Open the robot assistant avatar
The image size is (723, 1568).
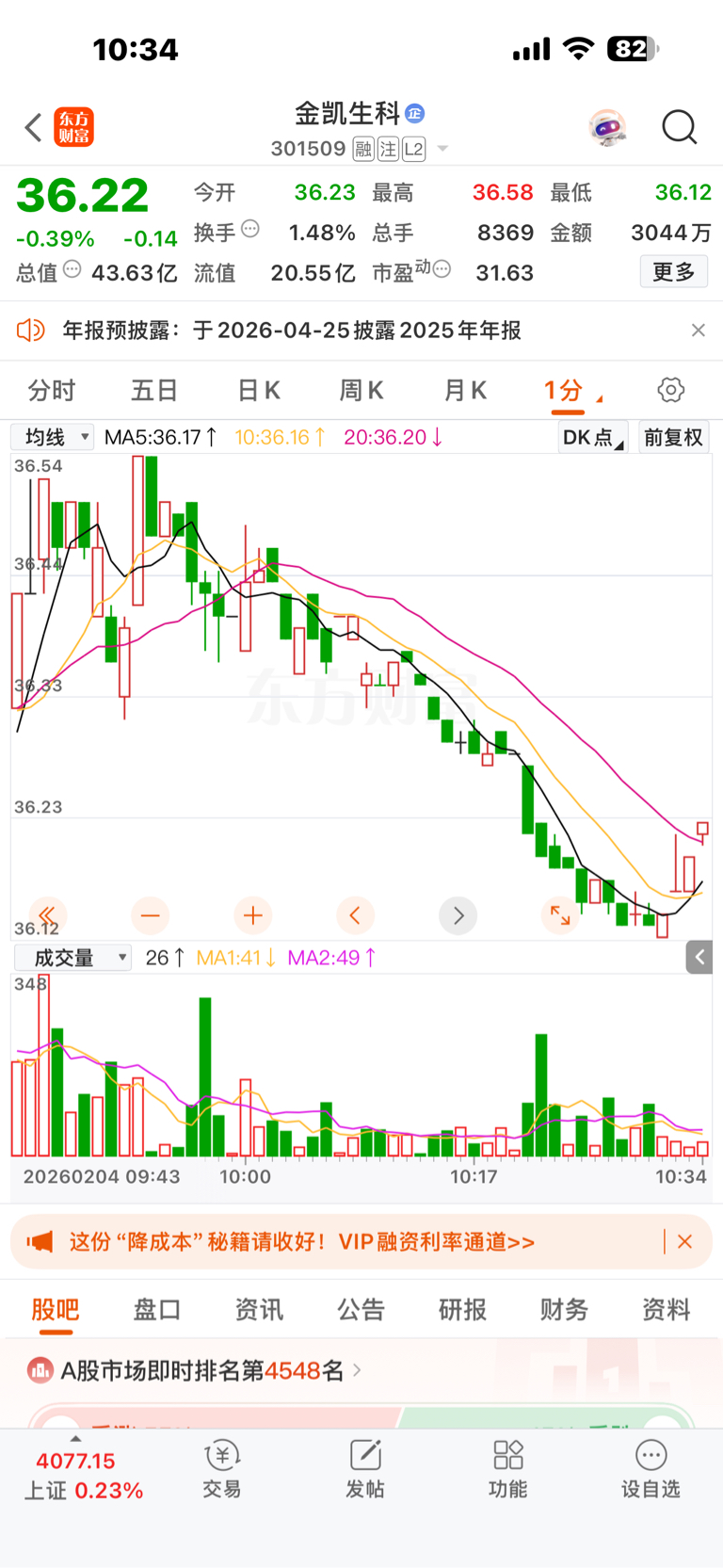tap(607, 127)
